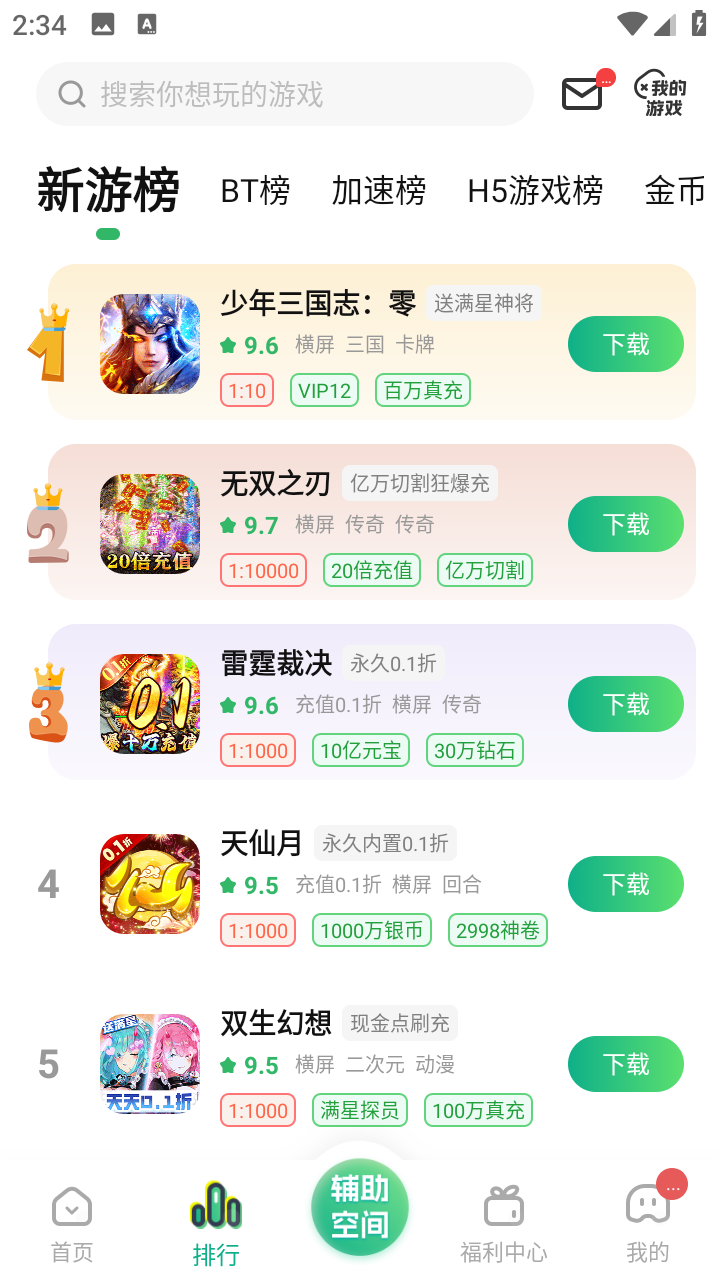Download 少年三国志：零 game
Screen dimensions: 720x1280
click(625, 344)
